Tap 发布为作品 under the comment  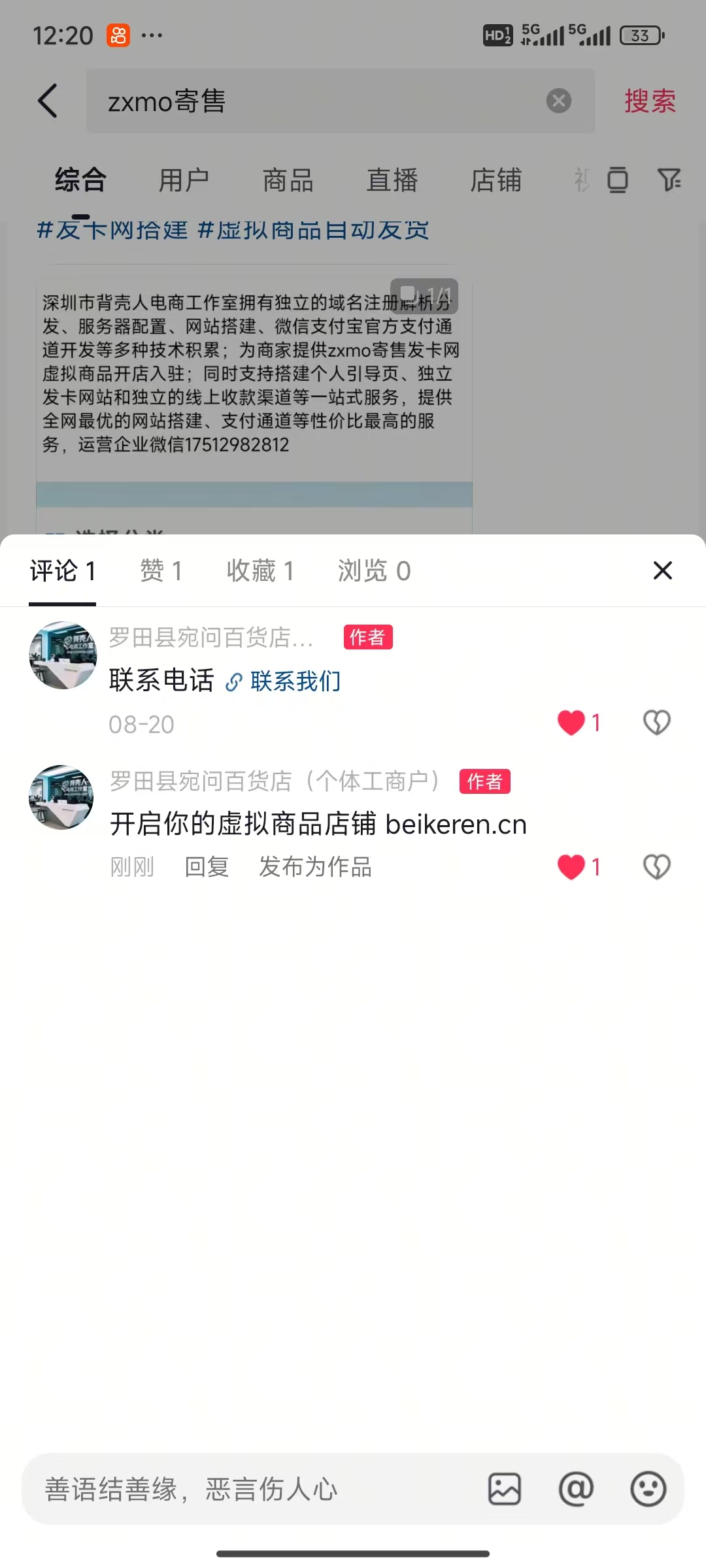pos(315,867)
